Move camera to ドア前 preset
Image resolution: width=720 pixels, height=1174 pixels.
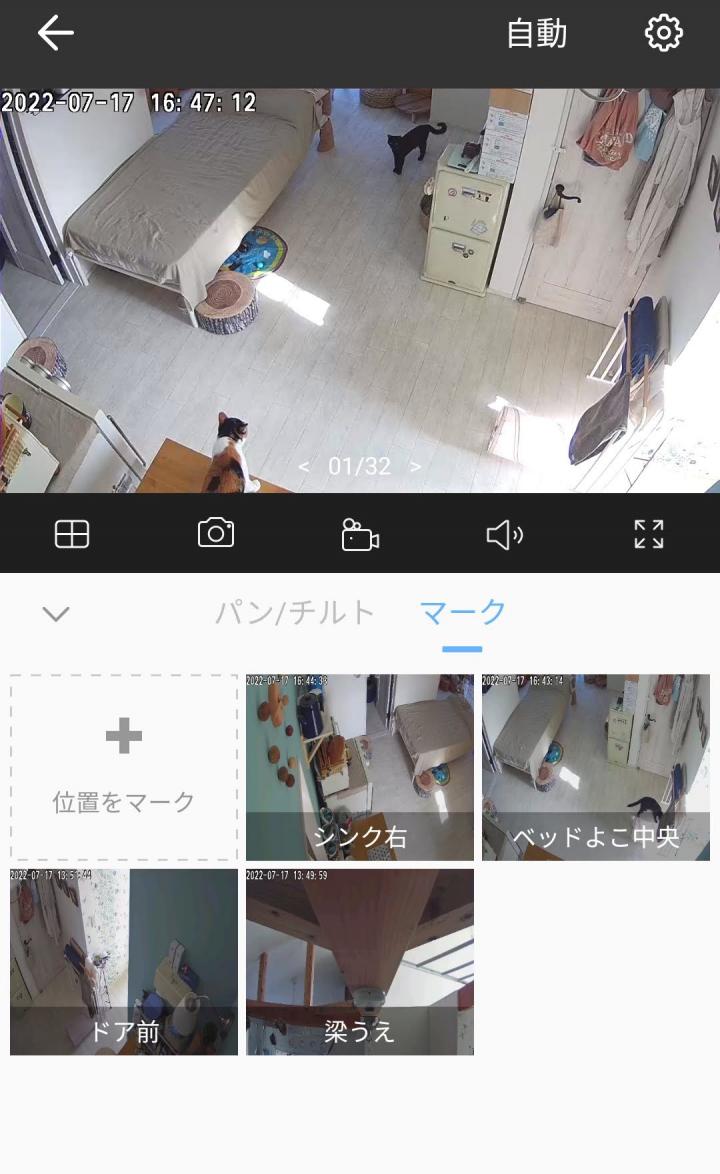coord(124,961)
